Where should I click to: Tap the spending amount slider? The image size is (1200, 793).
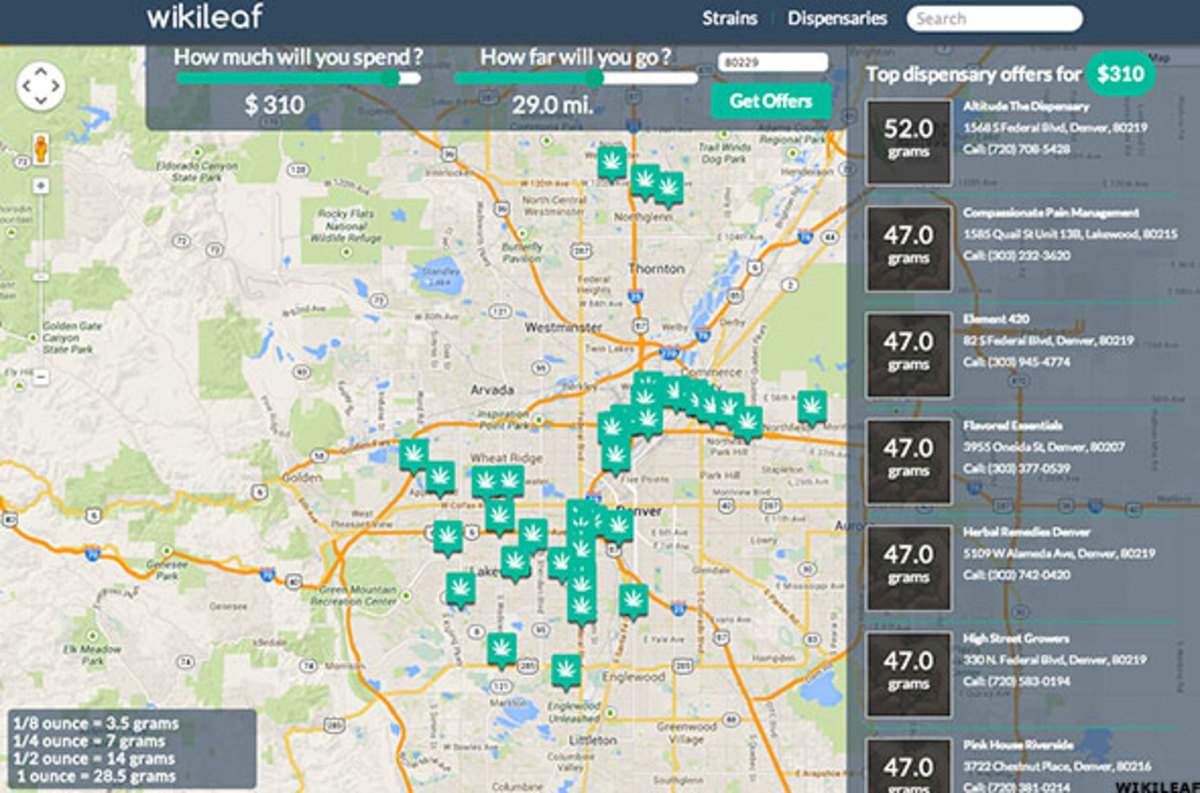(390, 78)
